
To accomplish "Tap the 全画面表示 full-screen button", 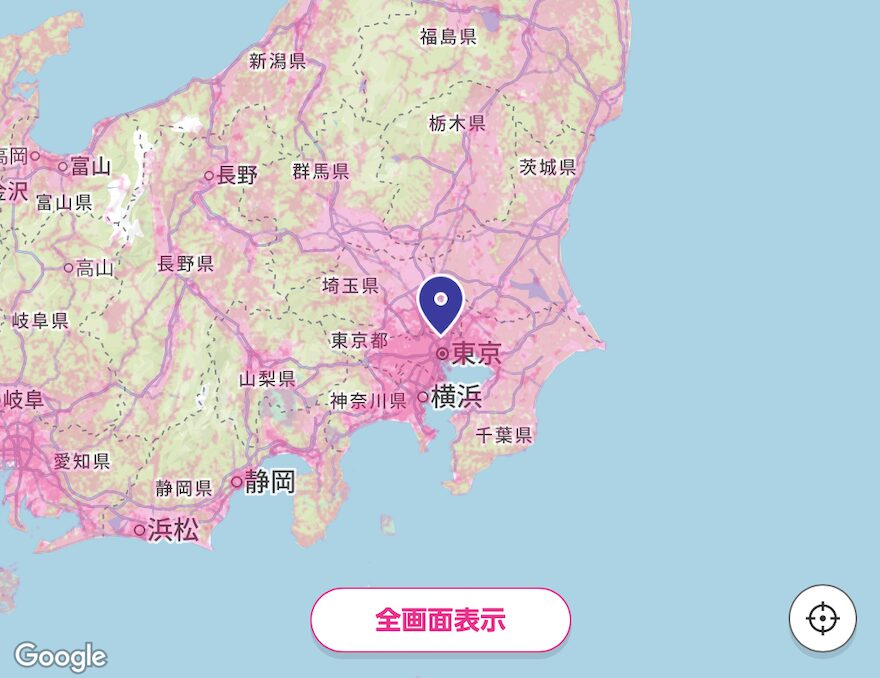I will pyautogui.click(x=440, y=620).
